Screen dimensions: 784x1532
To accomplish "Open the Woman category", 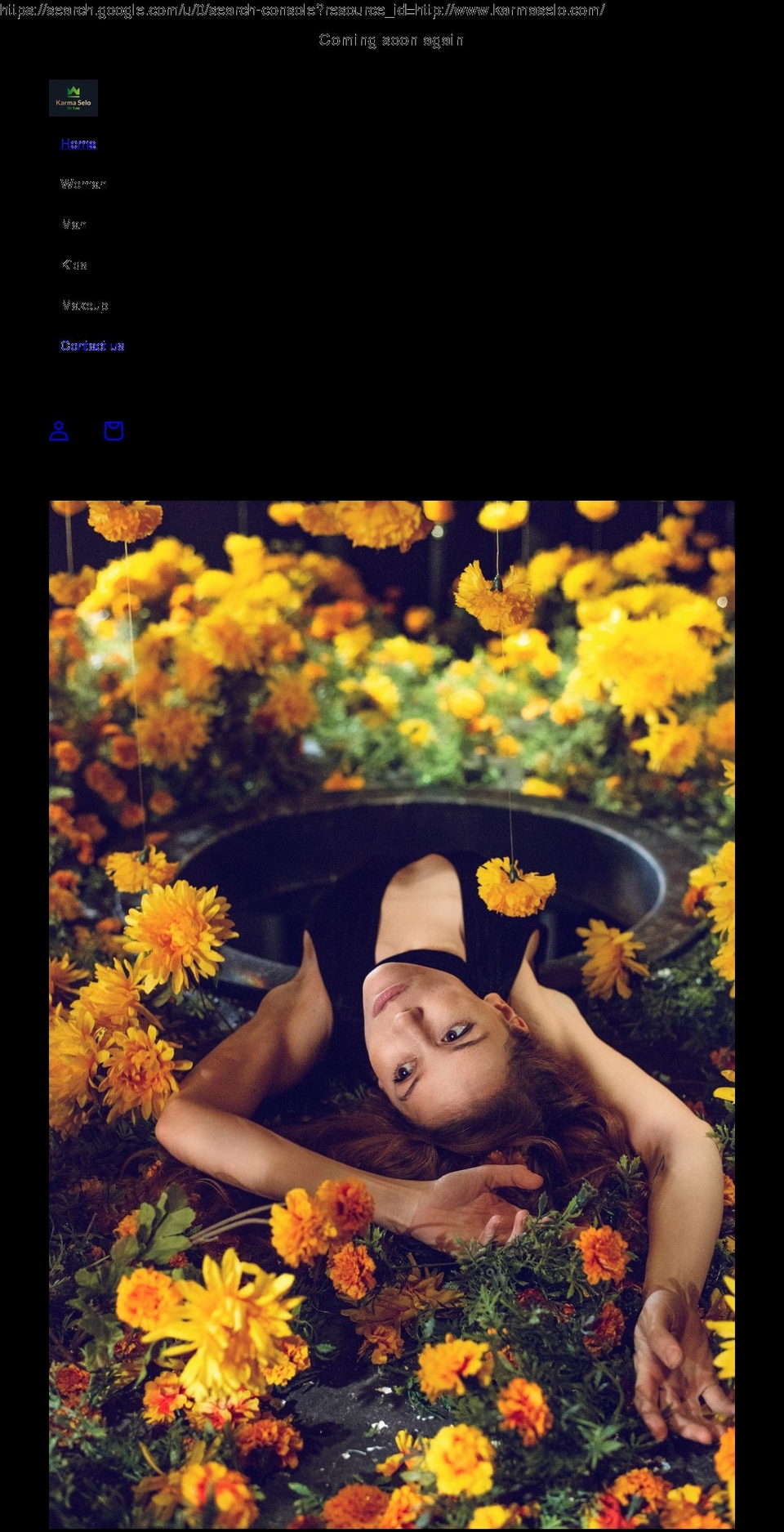I will coord(82,184).
